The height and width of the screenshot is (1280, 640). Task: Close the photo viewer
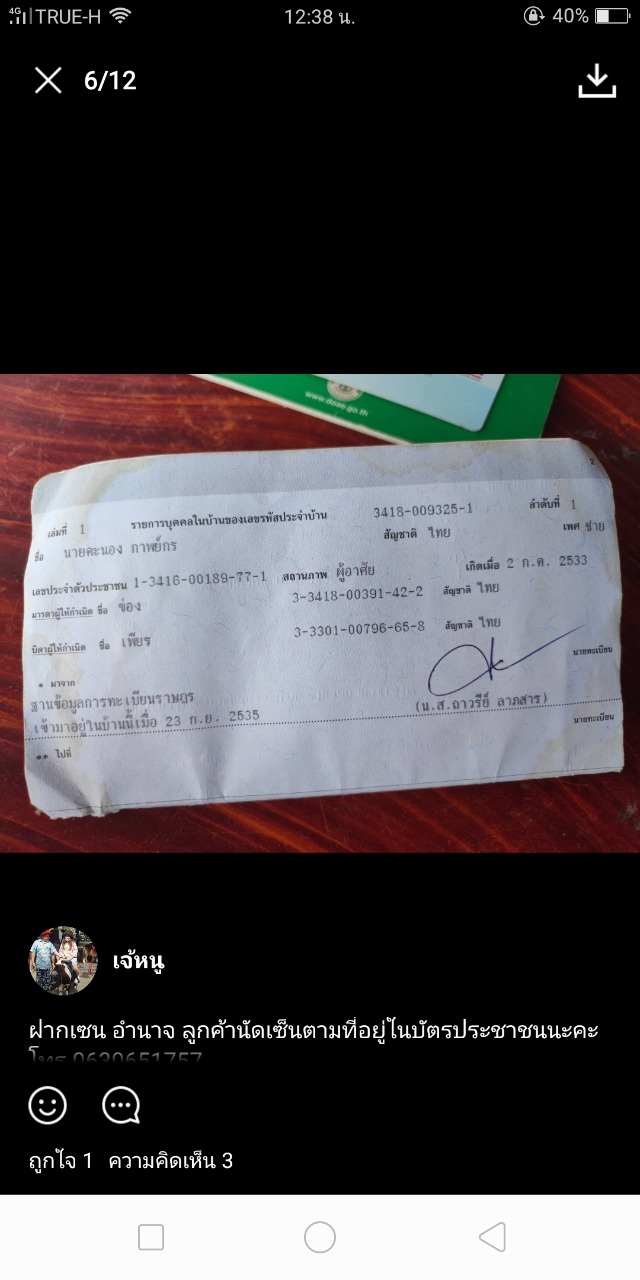(48, 81)
